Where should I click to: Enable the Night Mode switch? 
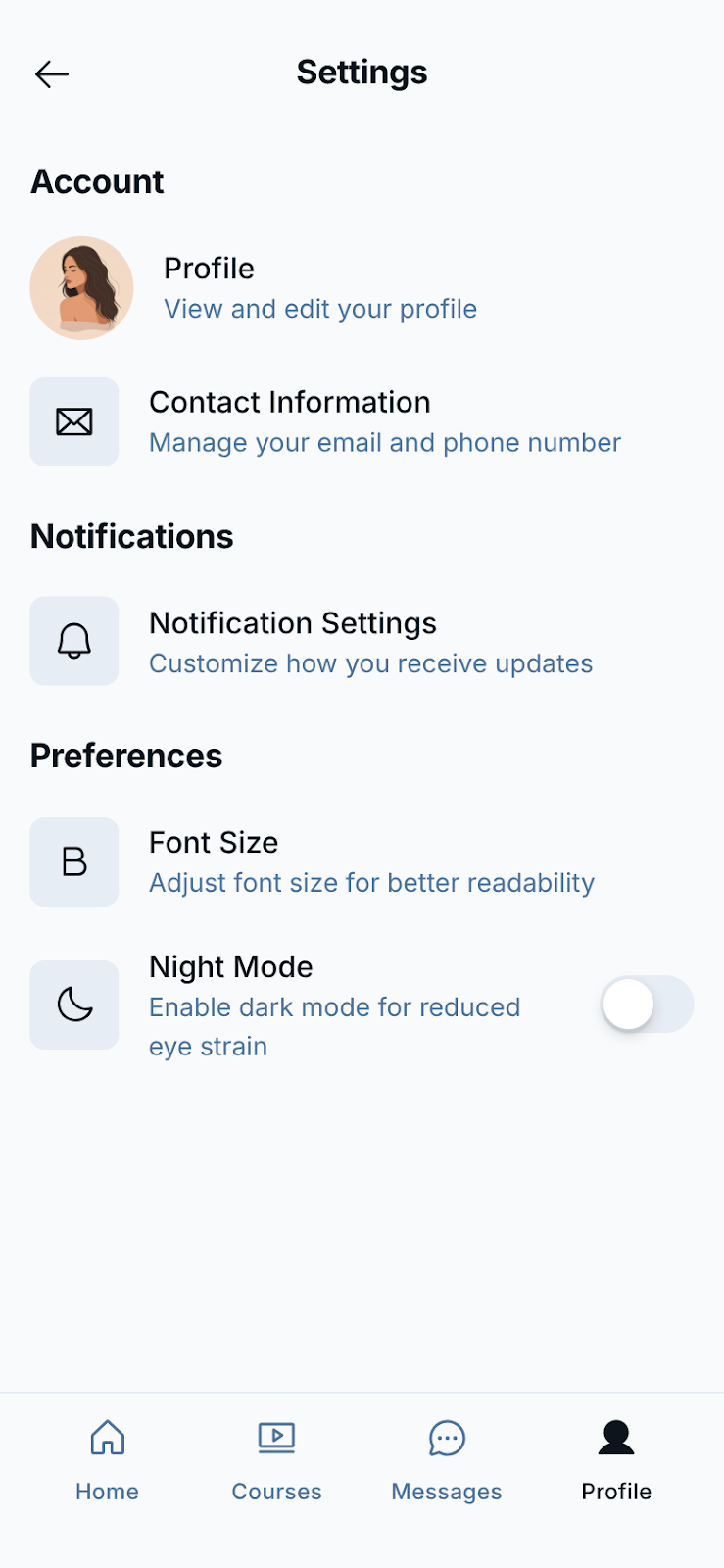click(647, 1004)
